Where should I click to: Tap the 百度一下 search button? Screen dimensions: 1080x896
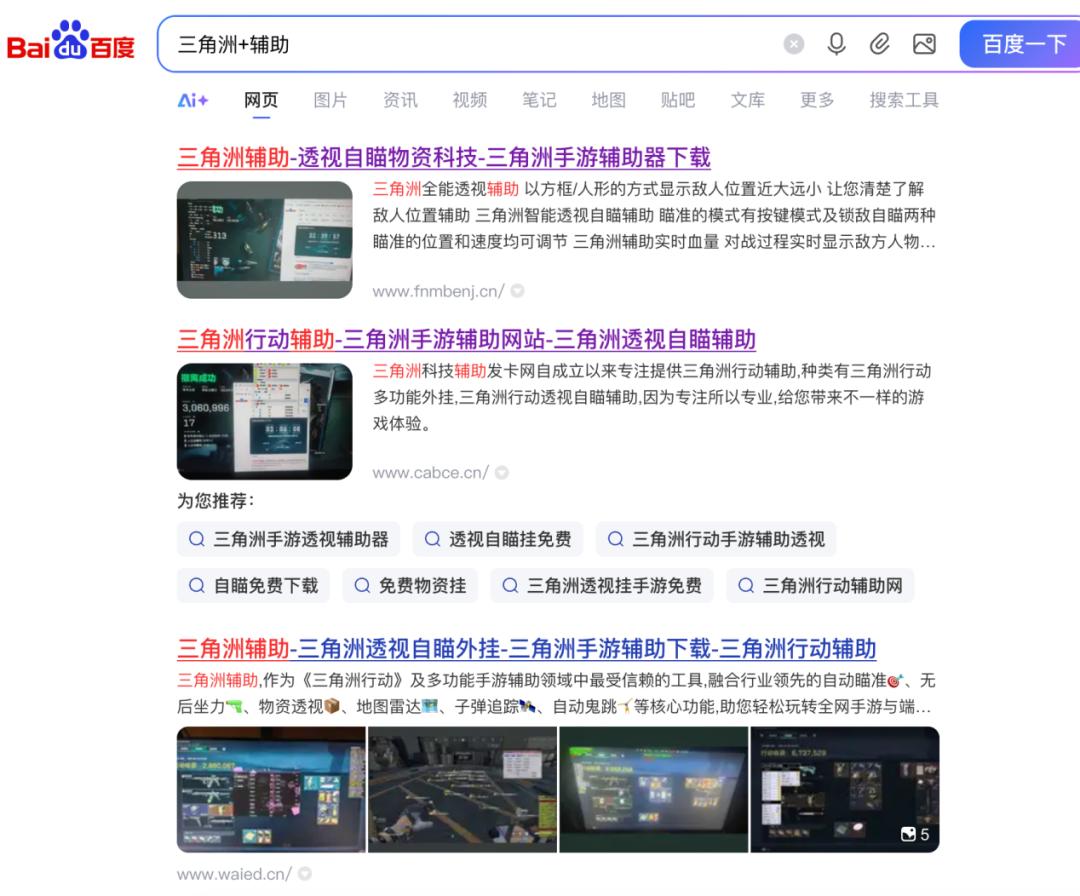[1021, 44]
